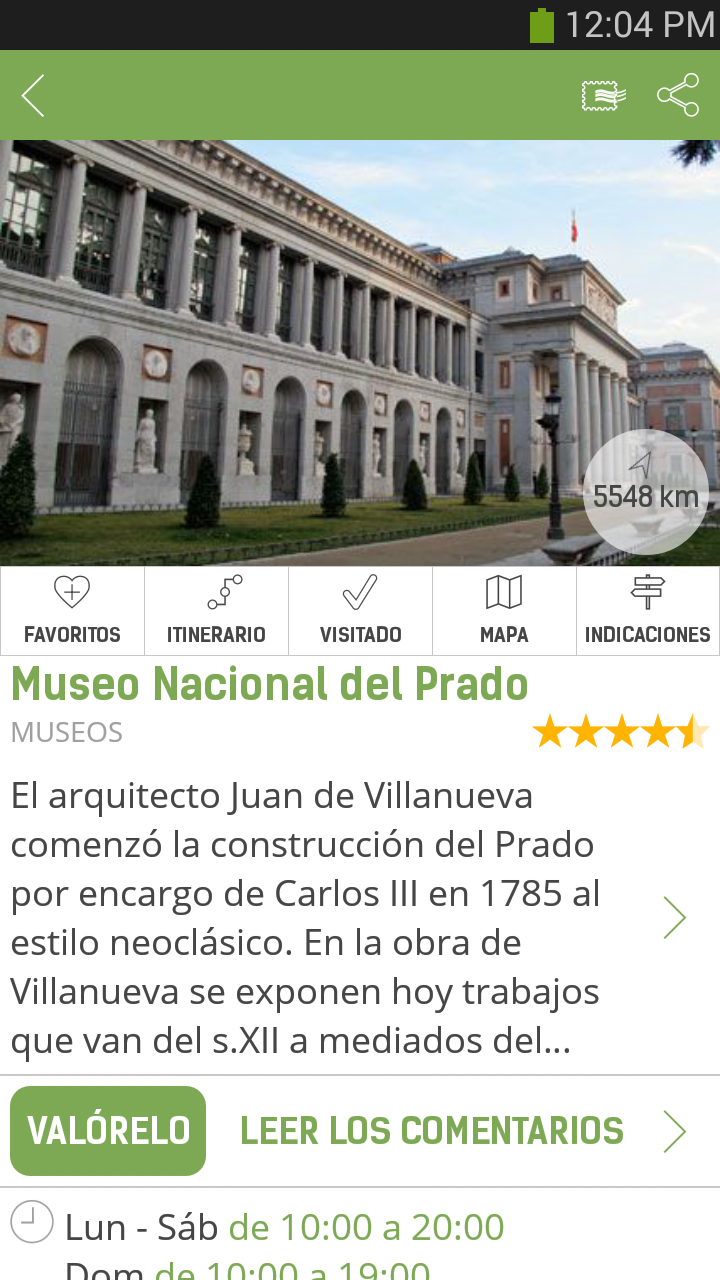Screen dimensions: 720x1280
Task: Open the Mapa view
Action: coord(504,611)
